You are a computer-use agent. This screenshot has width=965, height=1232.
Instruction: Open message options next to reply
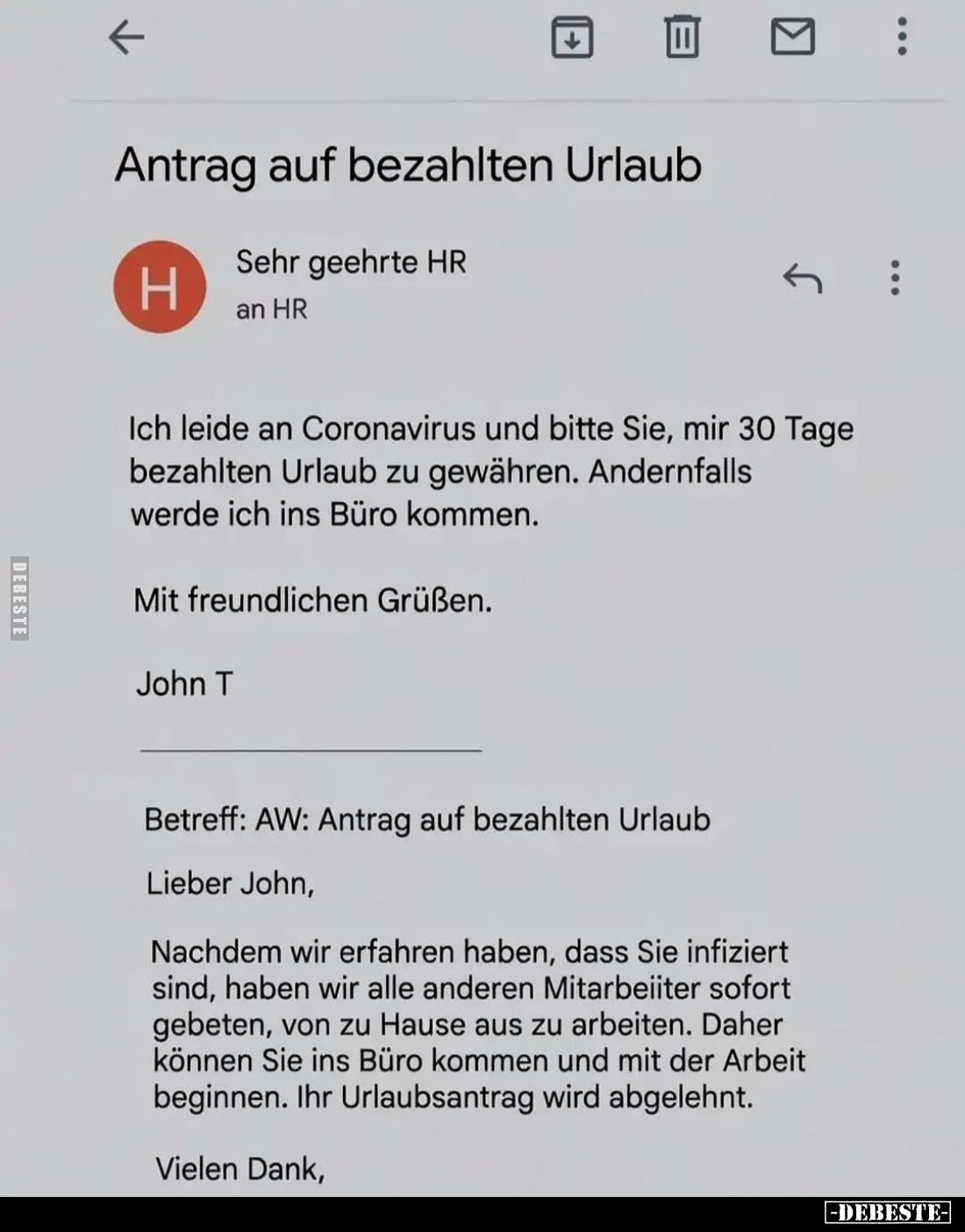click(x=895, y=278)
